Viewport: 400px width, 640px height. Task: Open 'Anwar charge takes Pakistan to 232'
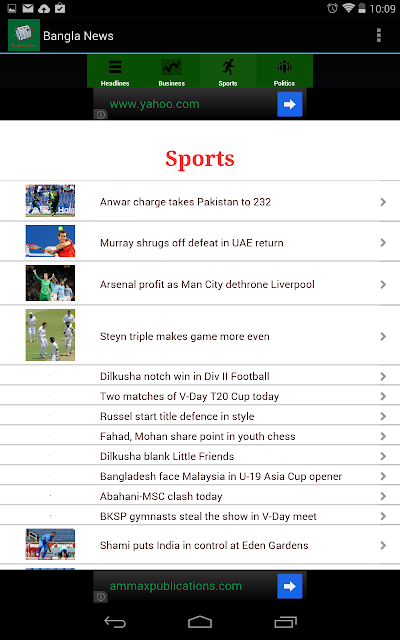pyautogui.click(x=200, y=201)
